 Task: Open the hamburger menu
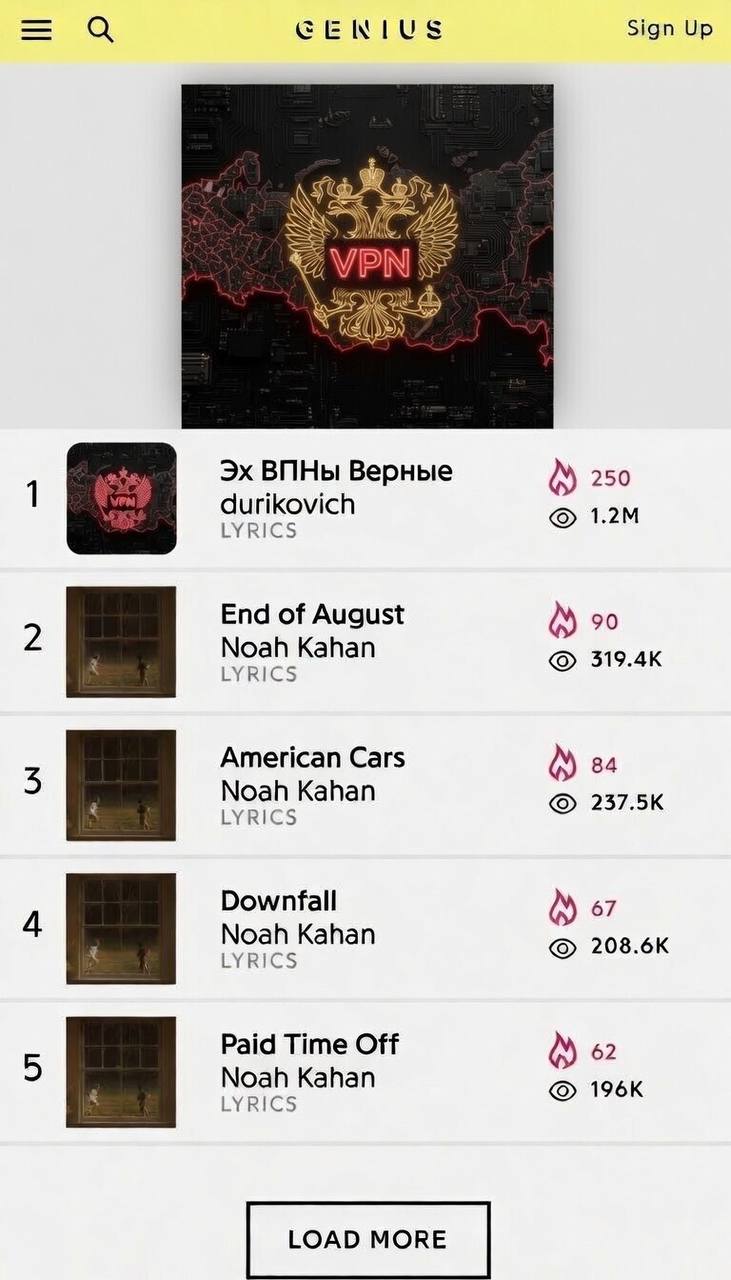[36, 30]
